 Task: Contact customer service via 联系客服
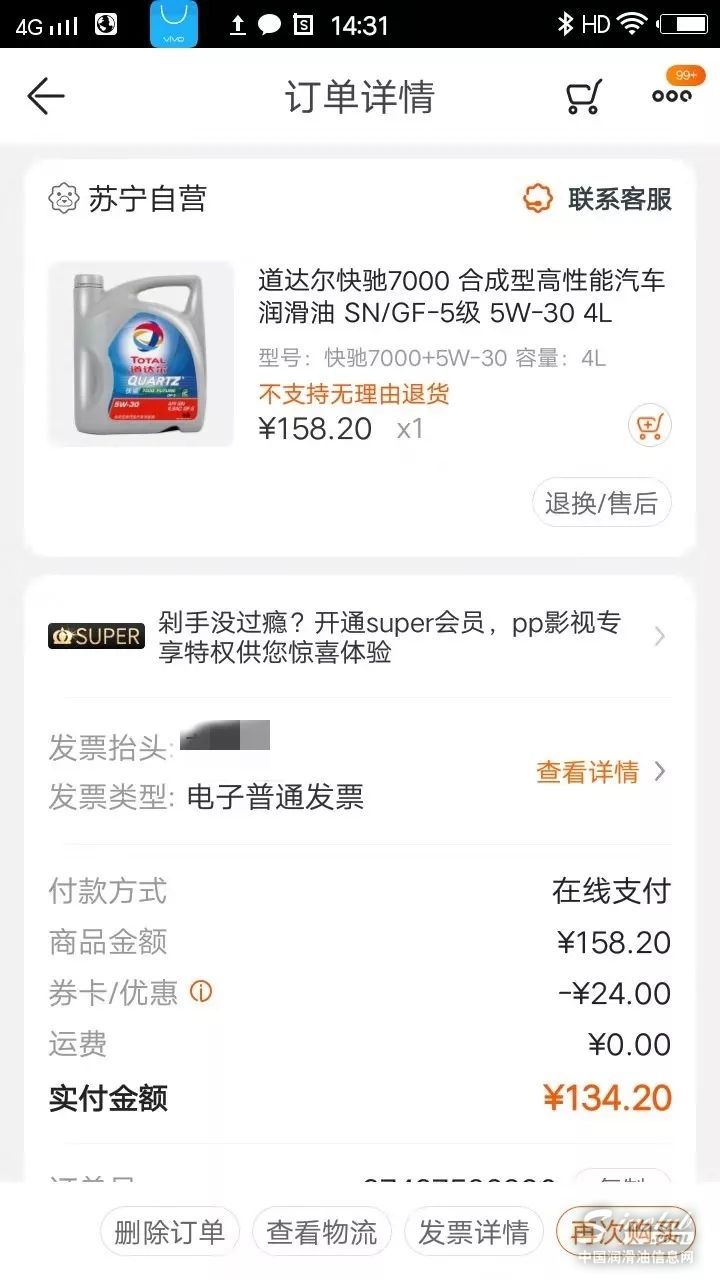tap(598, 199)
